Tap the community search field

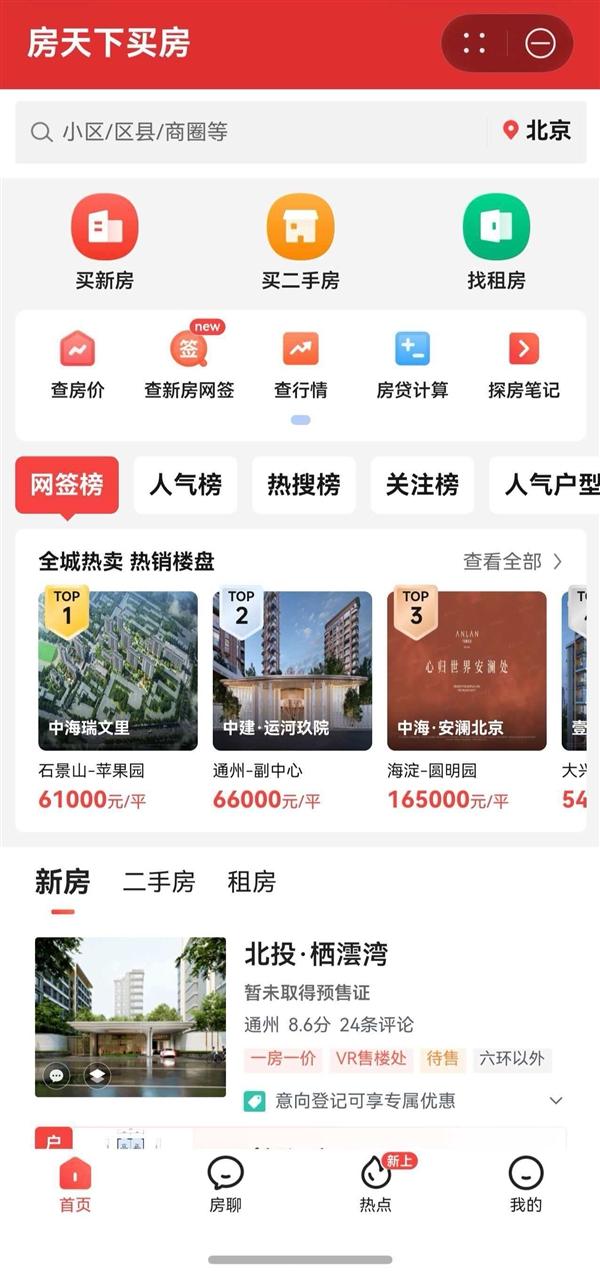point(250,131)
